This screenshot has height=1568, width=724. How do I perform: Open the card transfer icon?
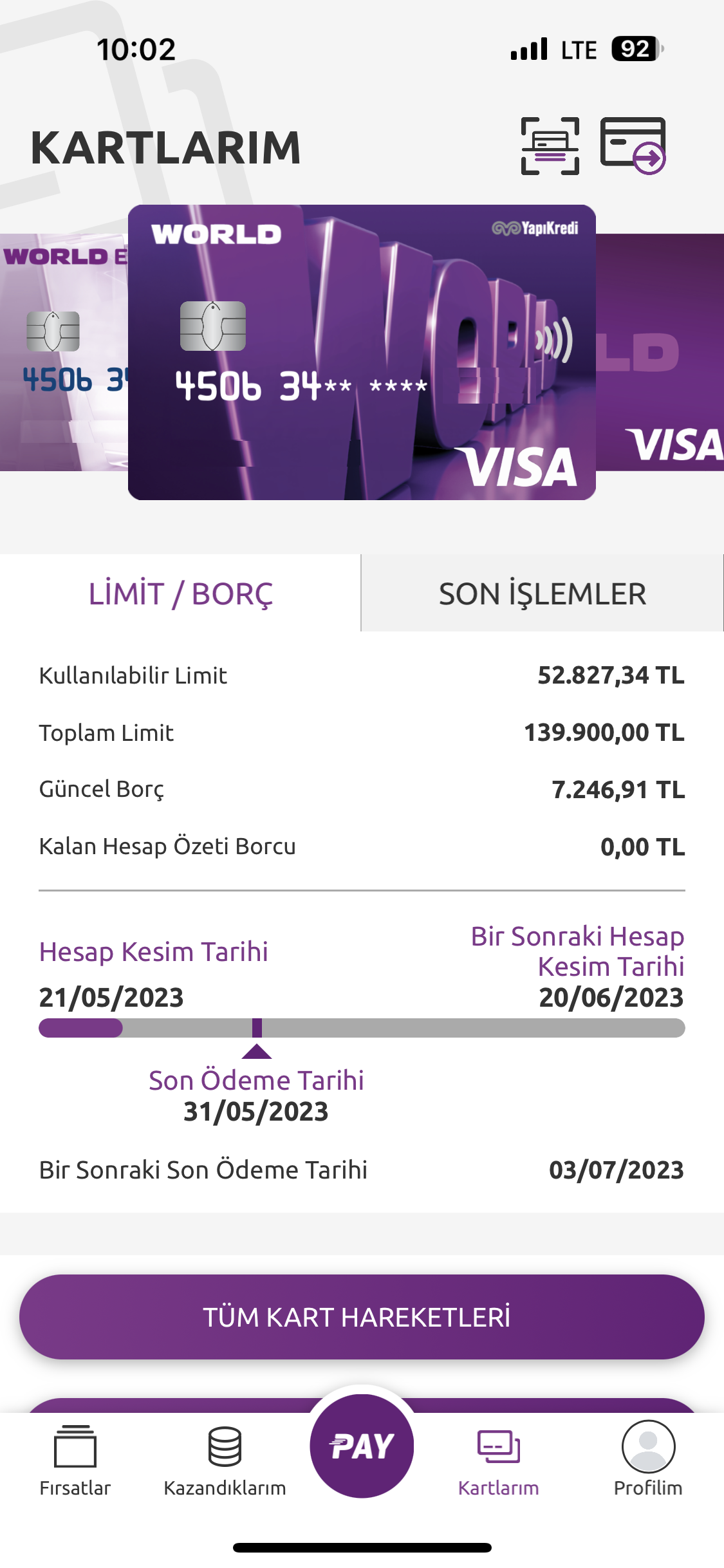633,145
